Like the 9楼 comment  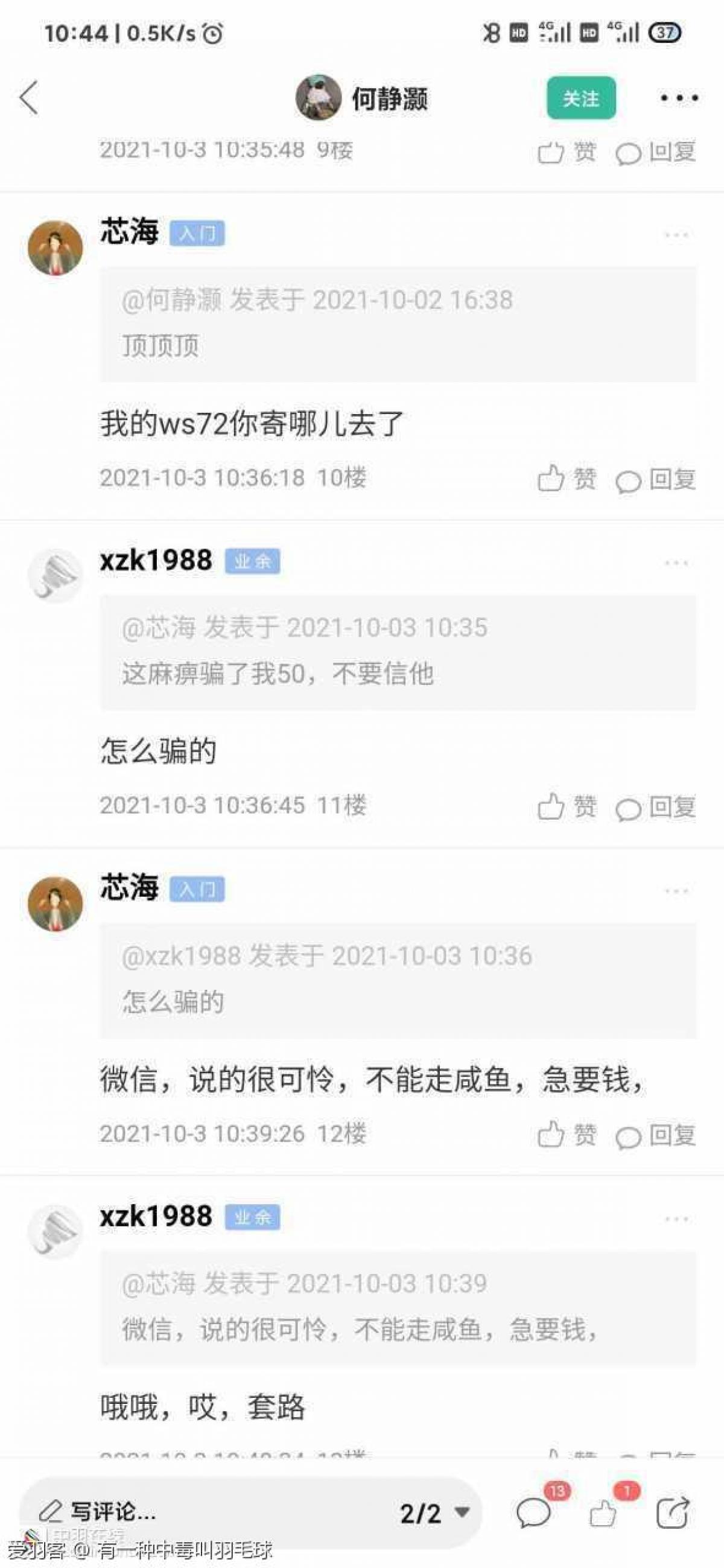(566, 152)
